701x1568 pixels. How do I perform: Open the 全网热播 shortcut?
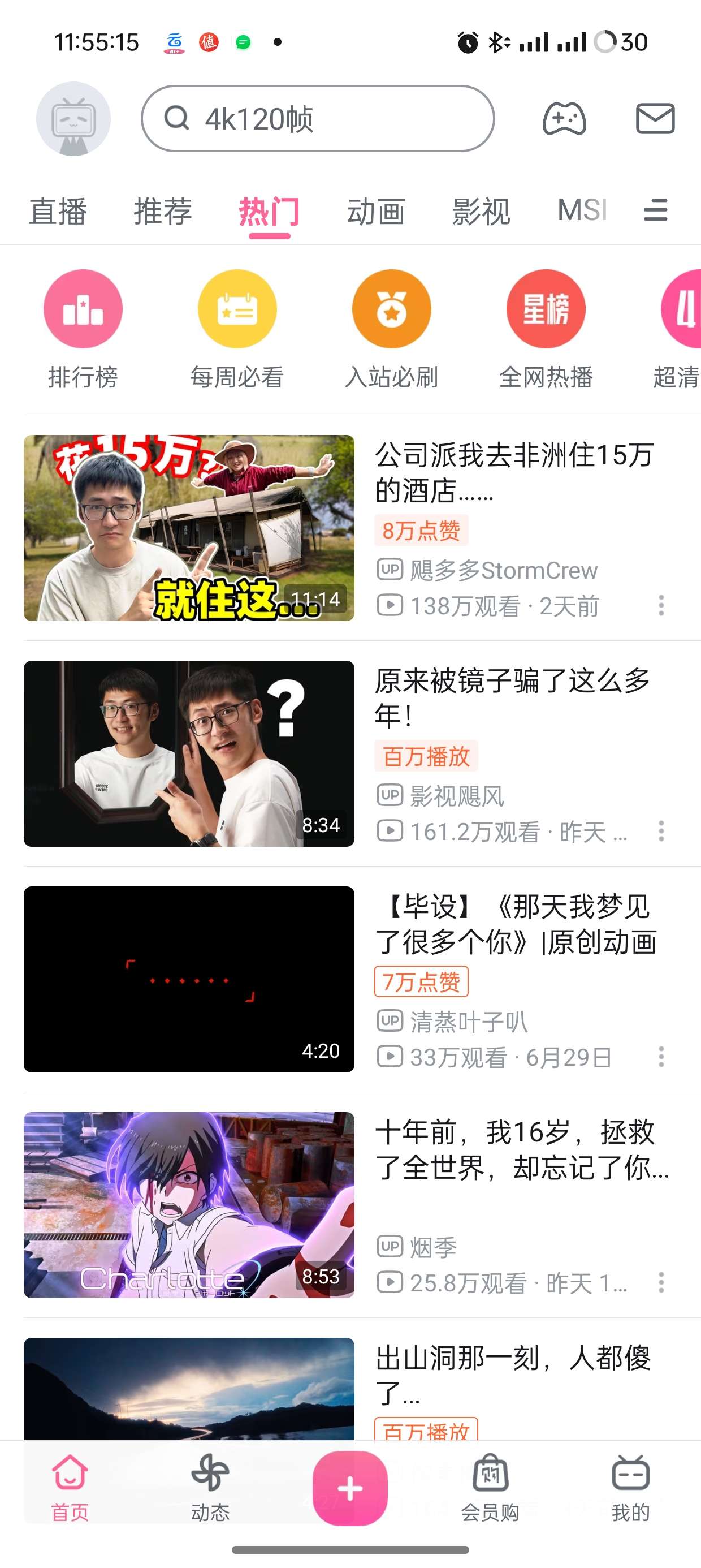coord(546,329)
